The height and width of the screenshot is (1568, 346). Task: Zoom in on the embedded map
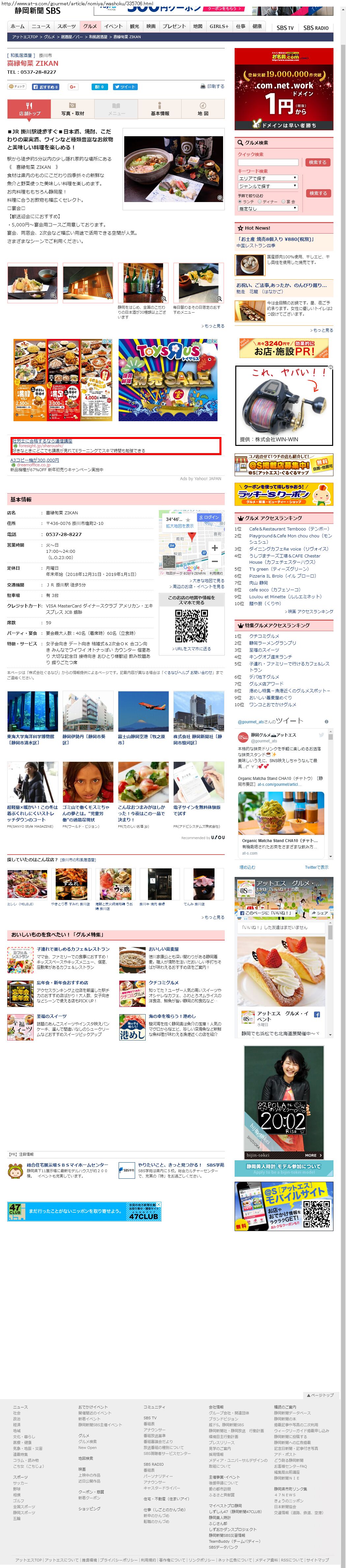click(215, 548)
